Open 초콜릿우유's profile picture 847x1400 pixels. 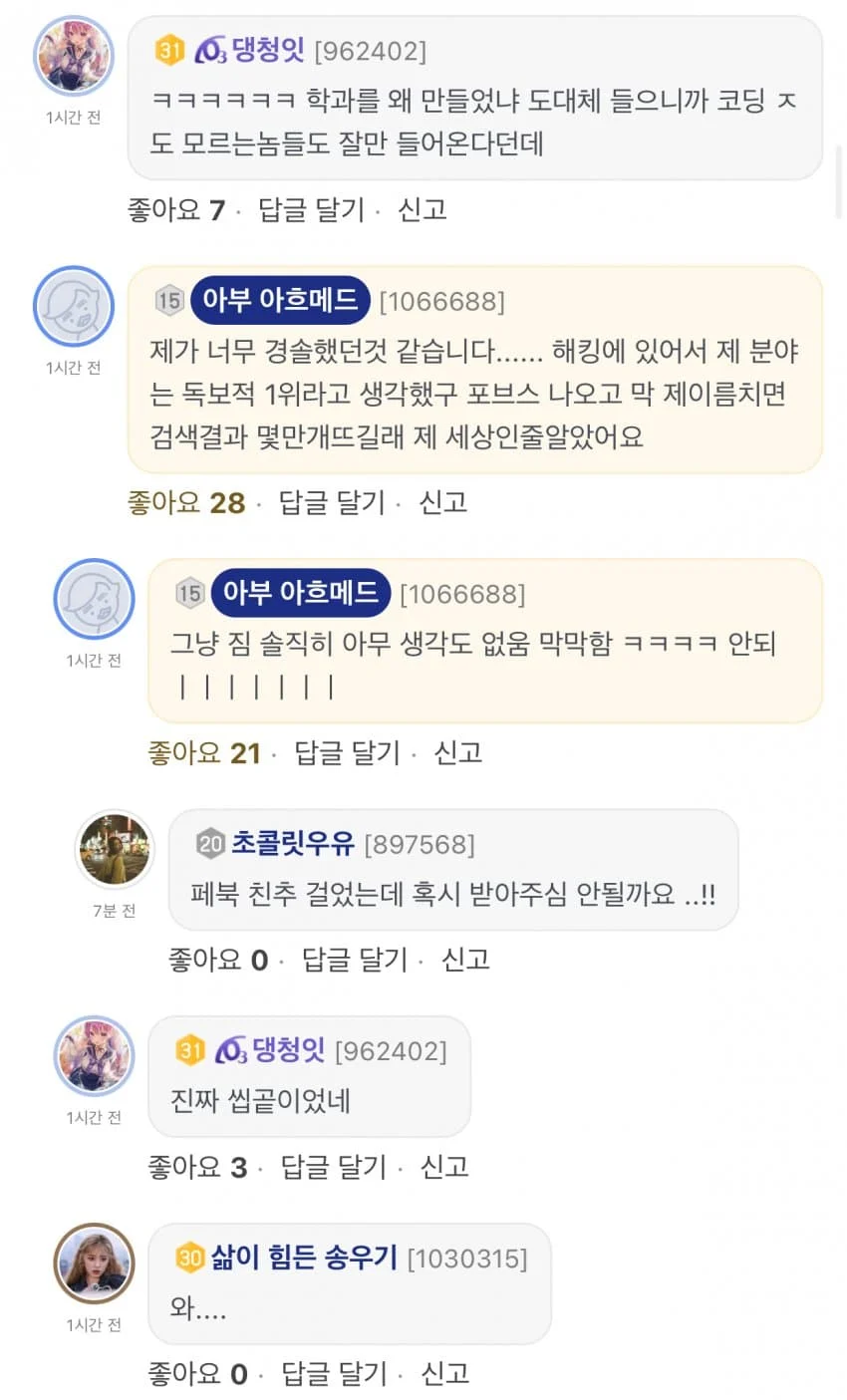[x=115, y=850]
